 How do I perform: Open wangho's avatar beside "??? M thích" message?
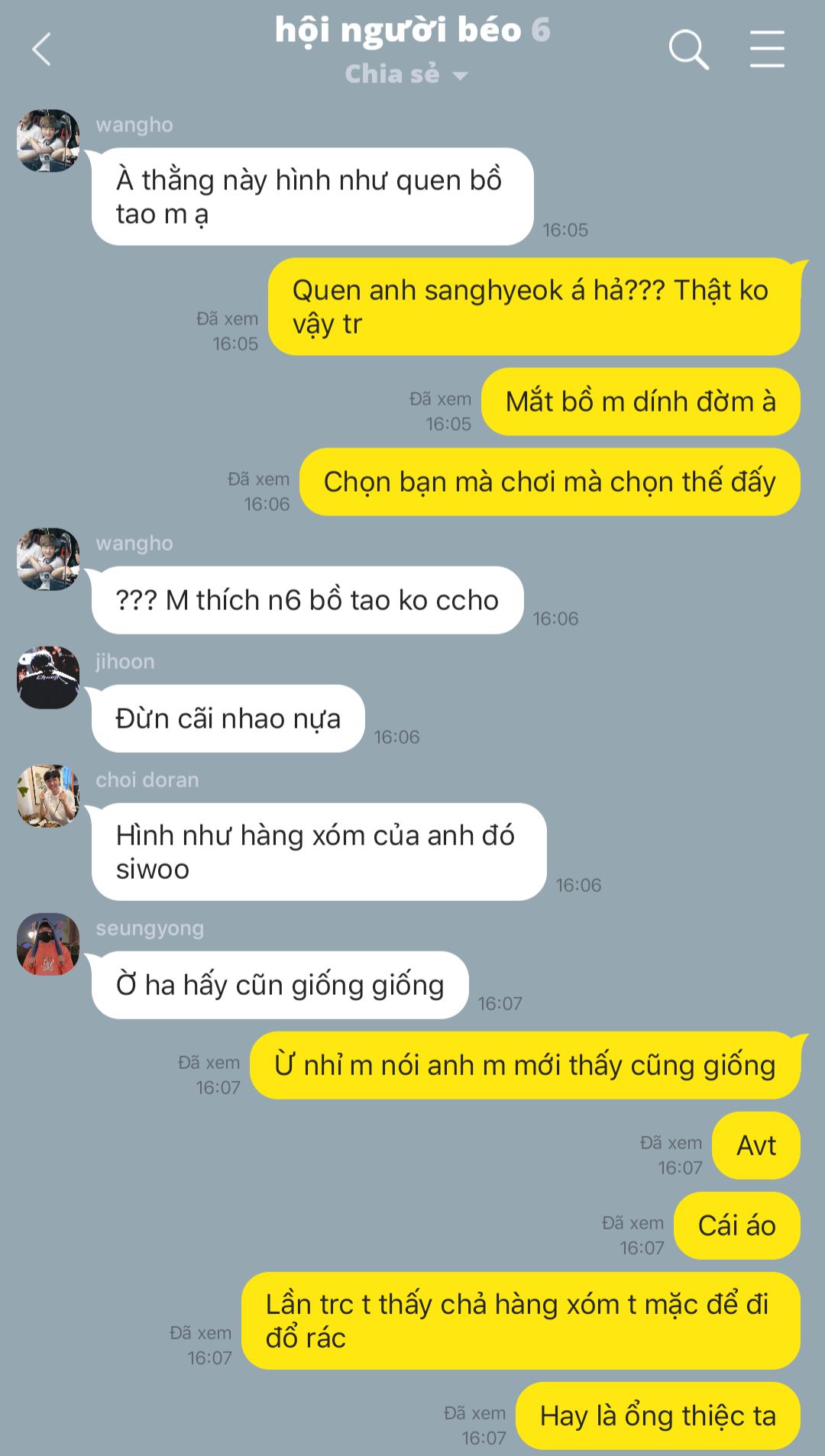(x=48, y=559)
